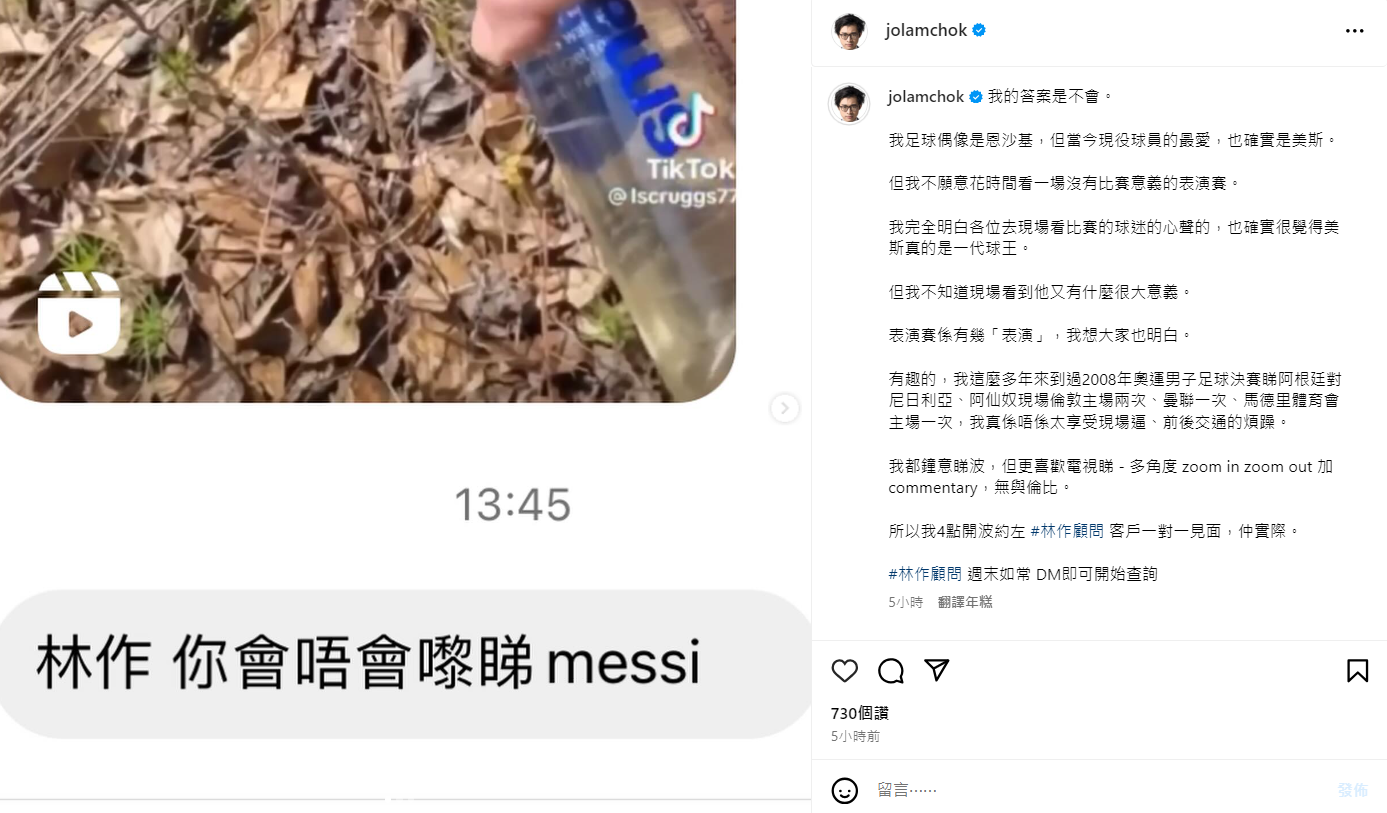The height and width of the screenshot is (813, 1387).
Task: Tap the header profile picture of jolamchok
Action: tap(849, 31)
